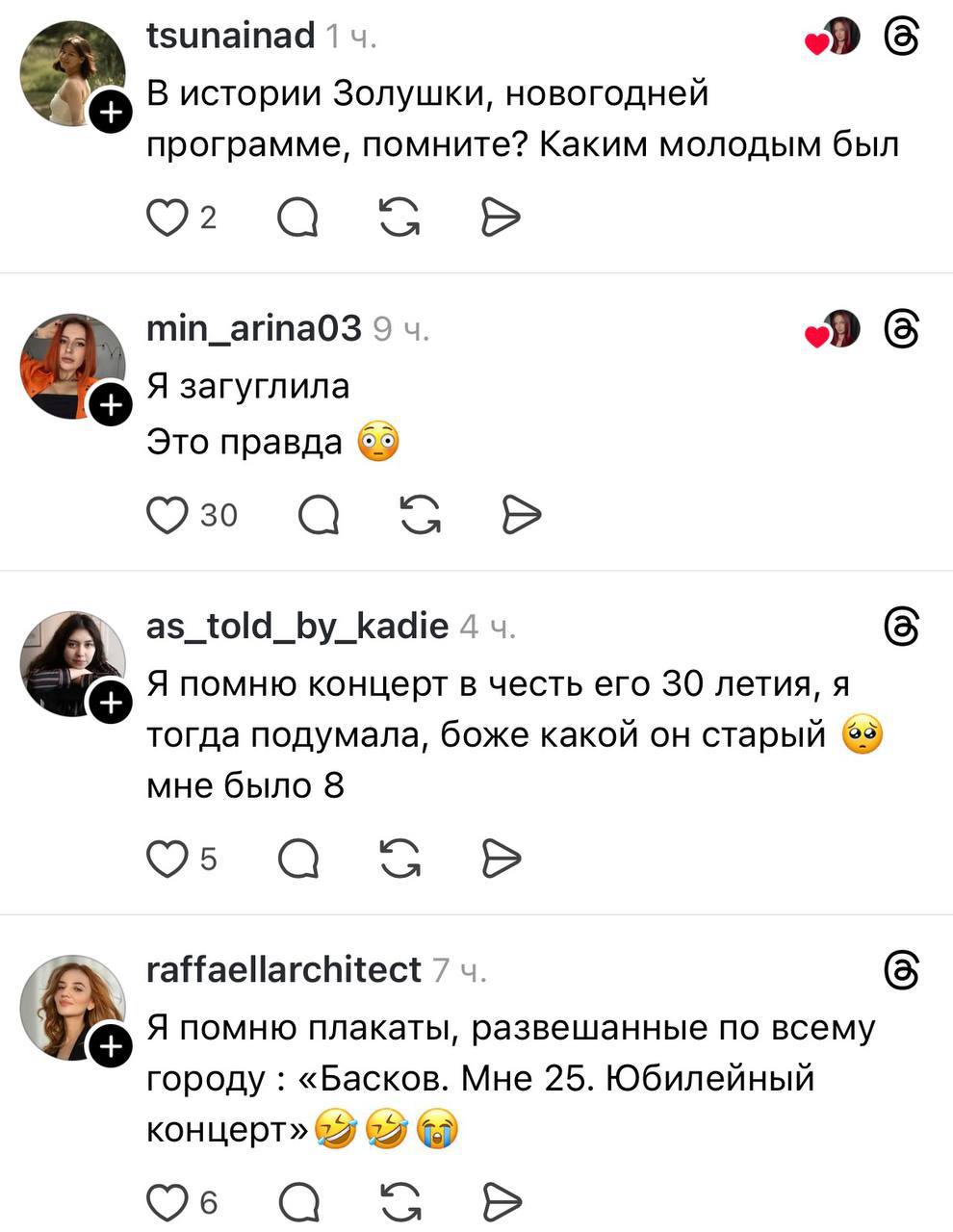Screen dimensions: 953x1232
Task: Follow as_told_by_kadie via plus badge
Action: [112, 705]
